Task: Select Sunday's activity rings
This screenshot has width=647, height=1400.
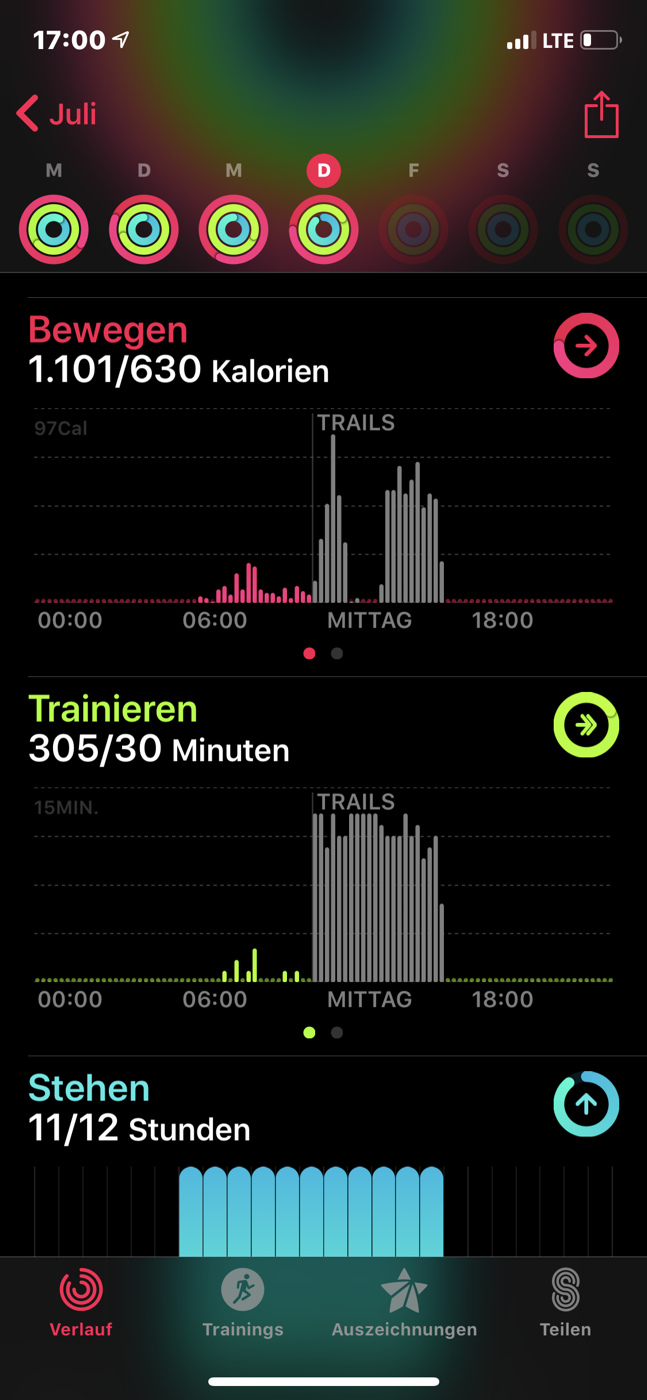Action: point(593,230)
